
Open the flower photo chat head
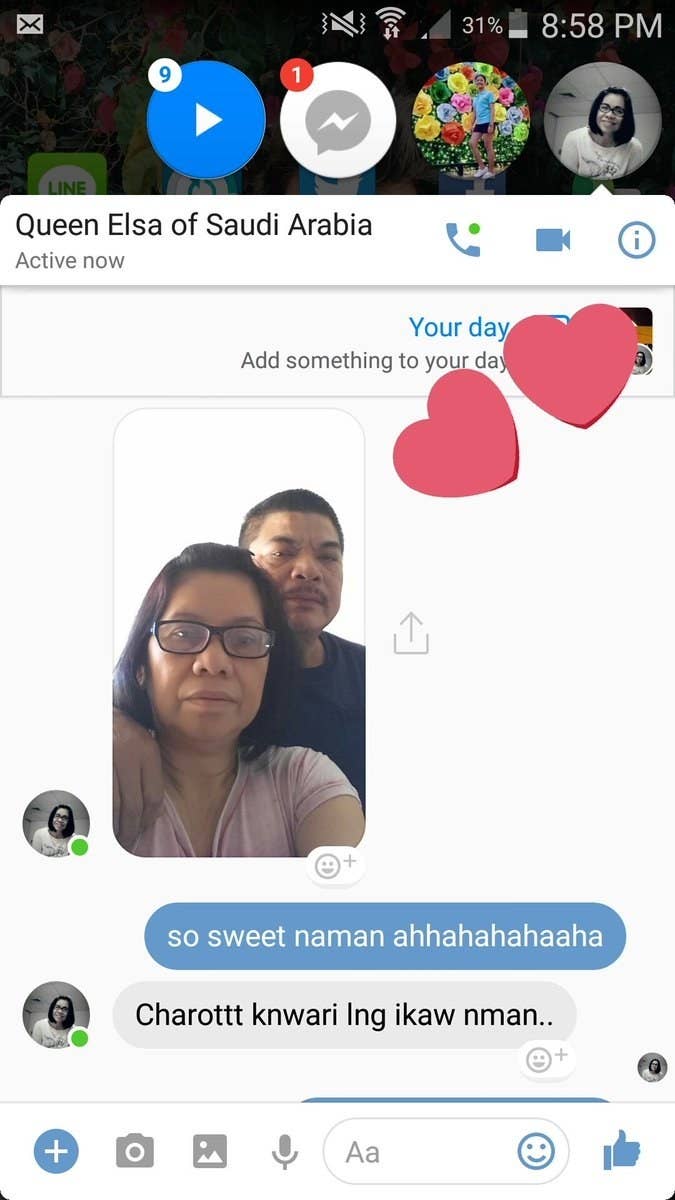(x=471, y=120)
